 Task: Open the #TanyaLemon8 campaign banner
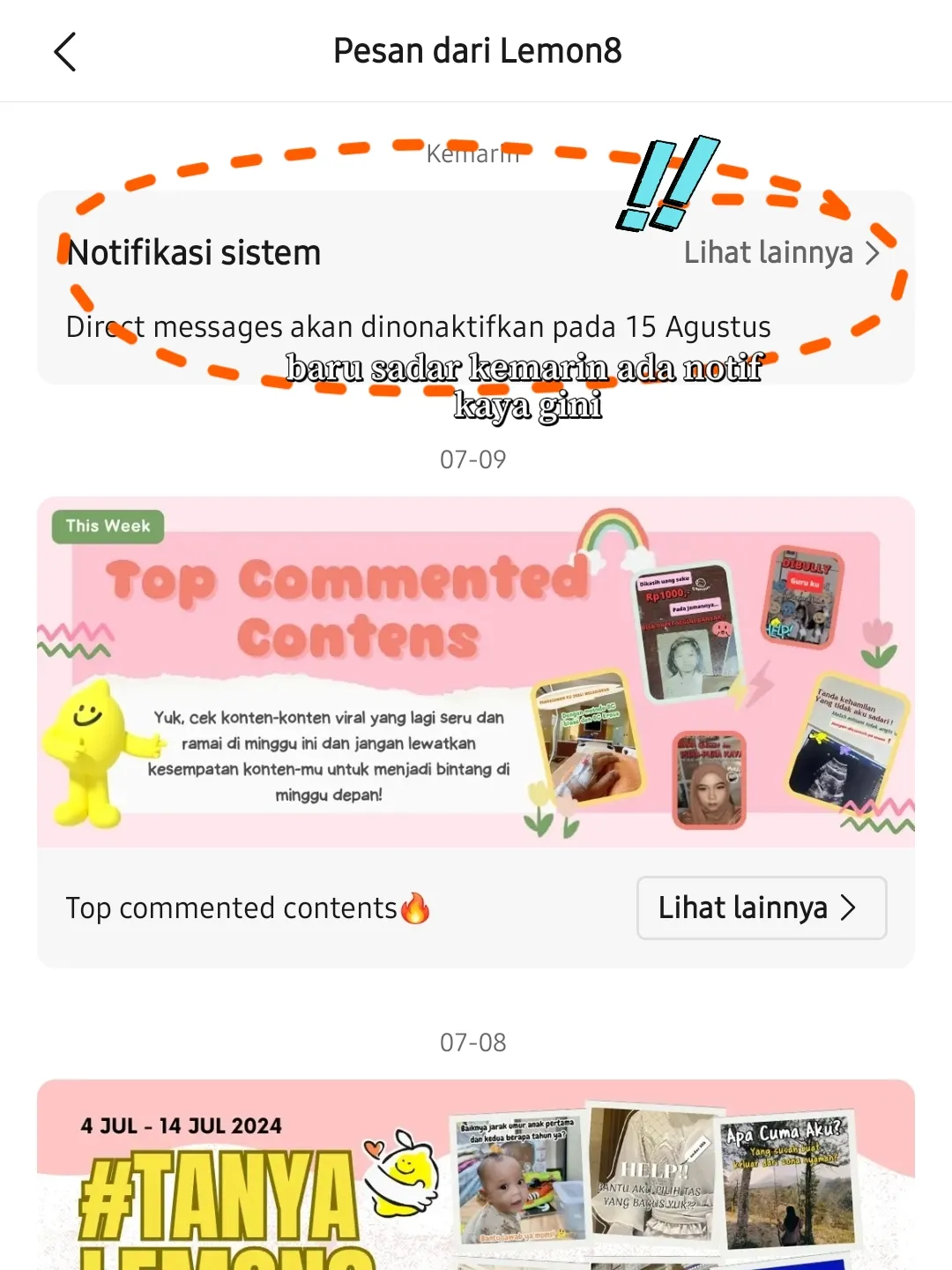pos(476,1177)
